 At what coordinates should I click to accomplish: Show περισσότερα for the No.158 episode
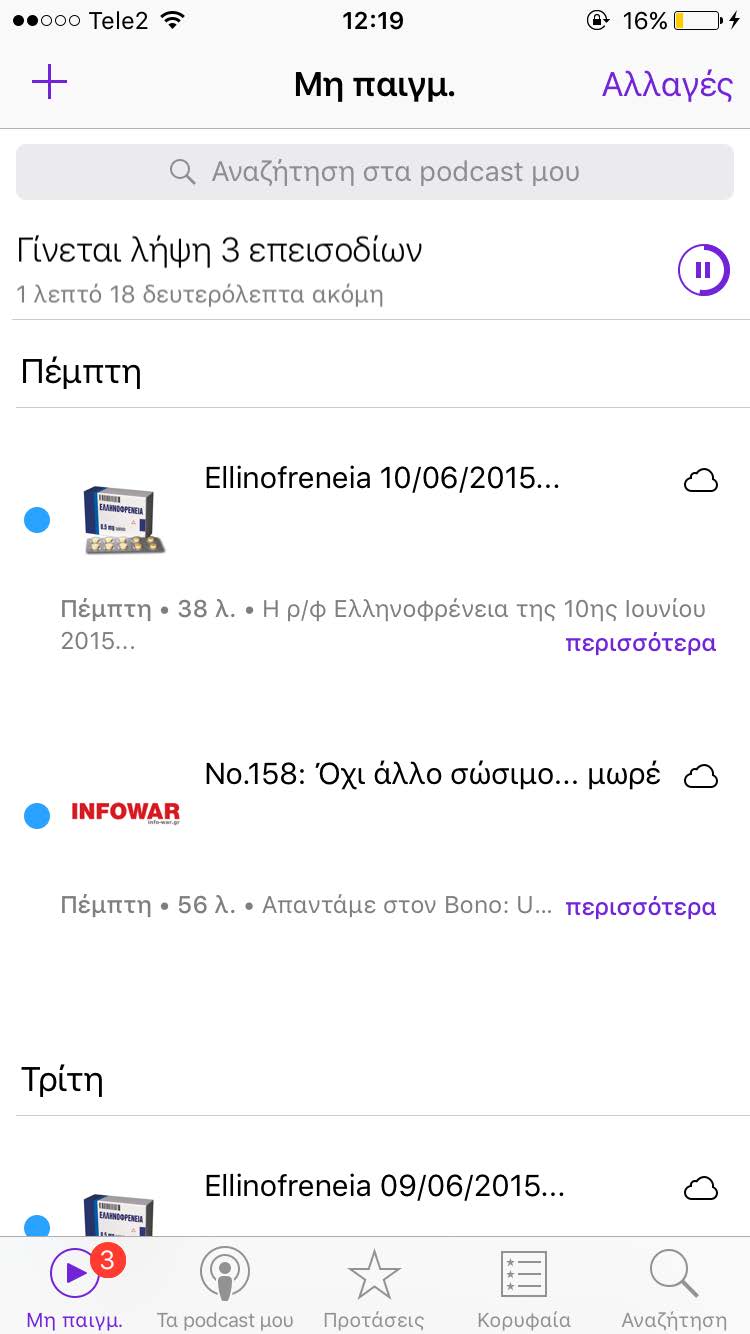[641, 907]
